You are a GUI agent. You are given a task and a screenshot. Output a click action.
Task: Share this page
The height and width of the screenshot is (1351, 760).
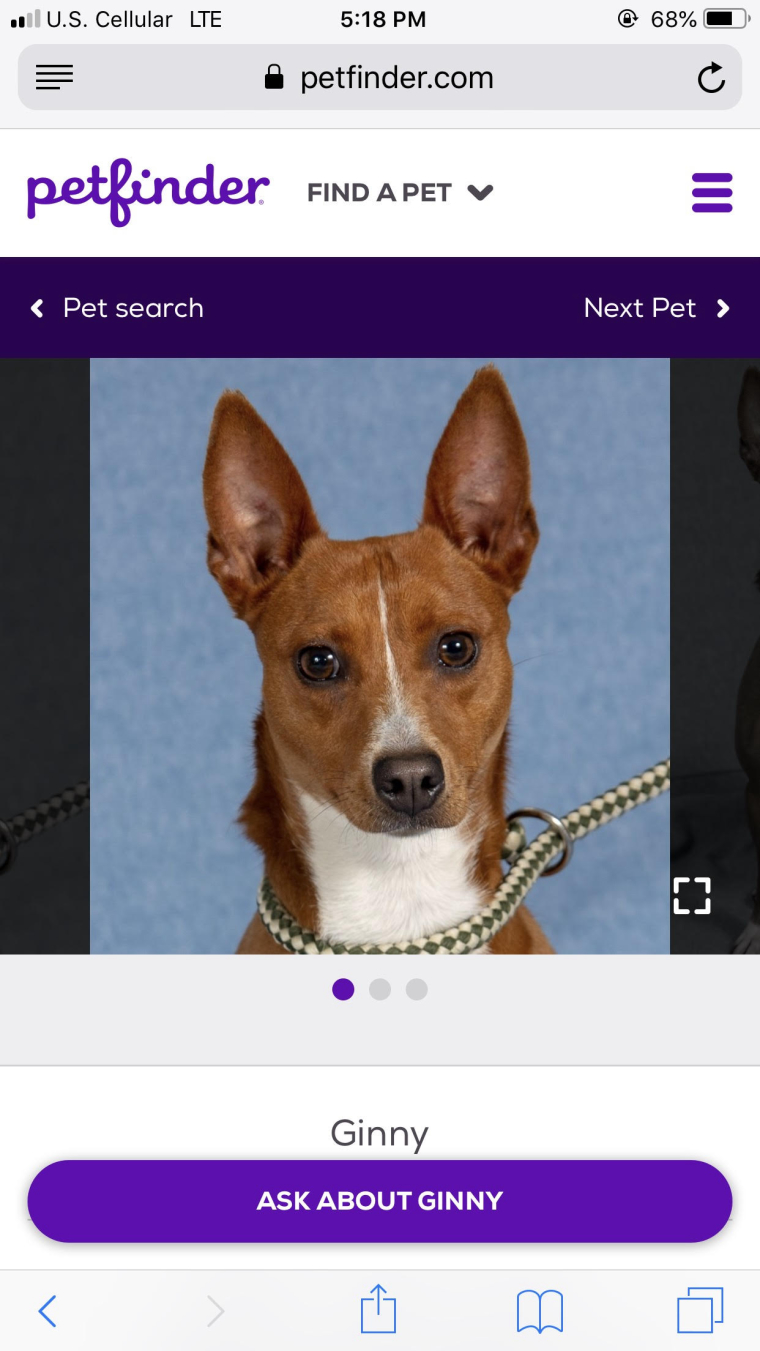click(x=379, y=1309)
